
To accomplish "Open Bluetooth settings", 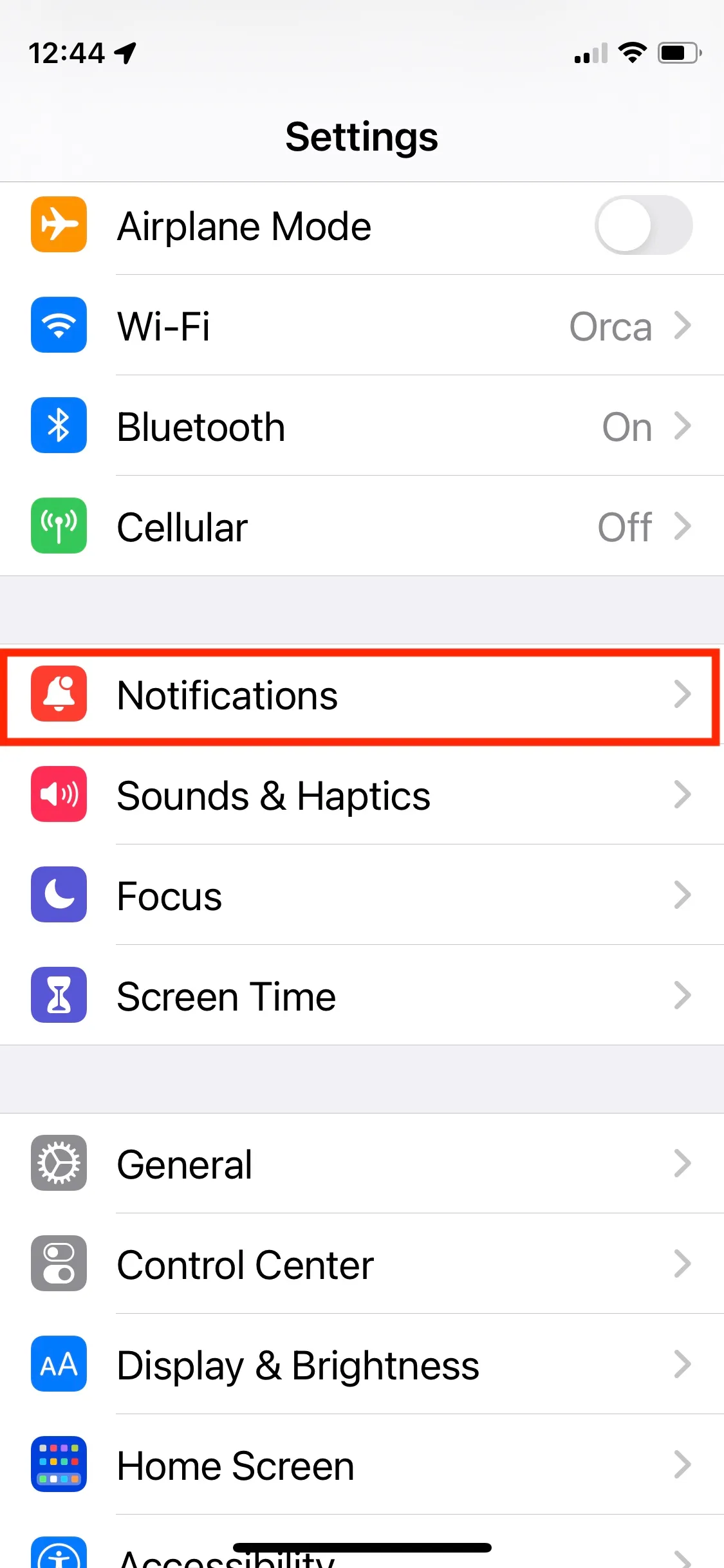I will tap(362, 427).
